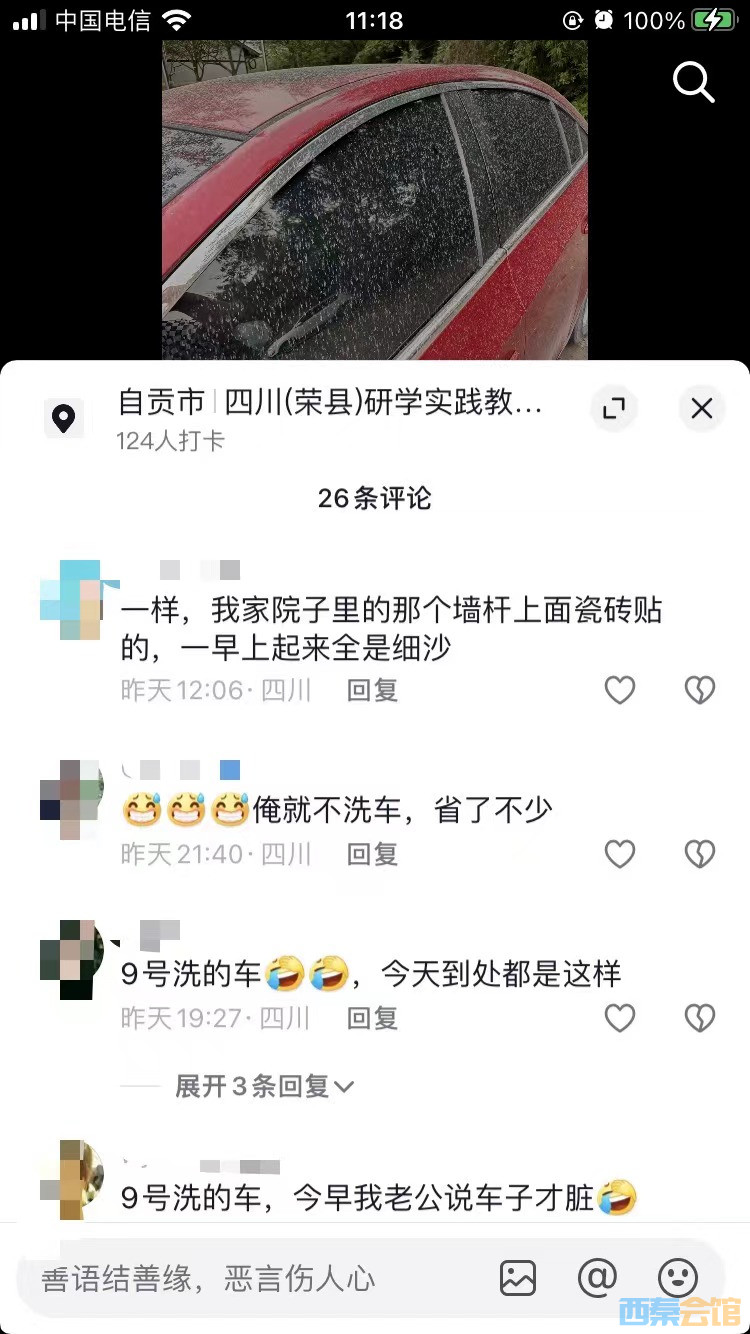Attach an image to the comment
The width and height of the screenshot is (750, 1334).
point(518,1278)
